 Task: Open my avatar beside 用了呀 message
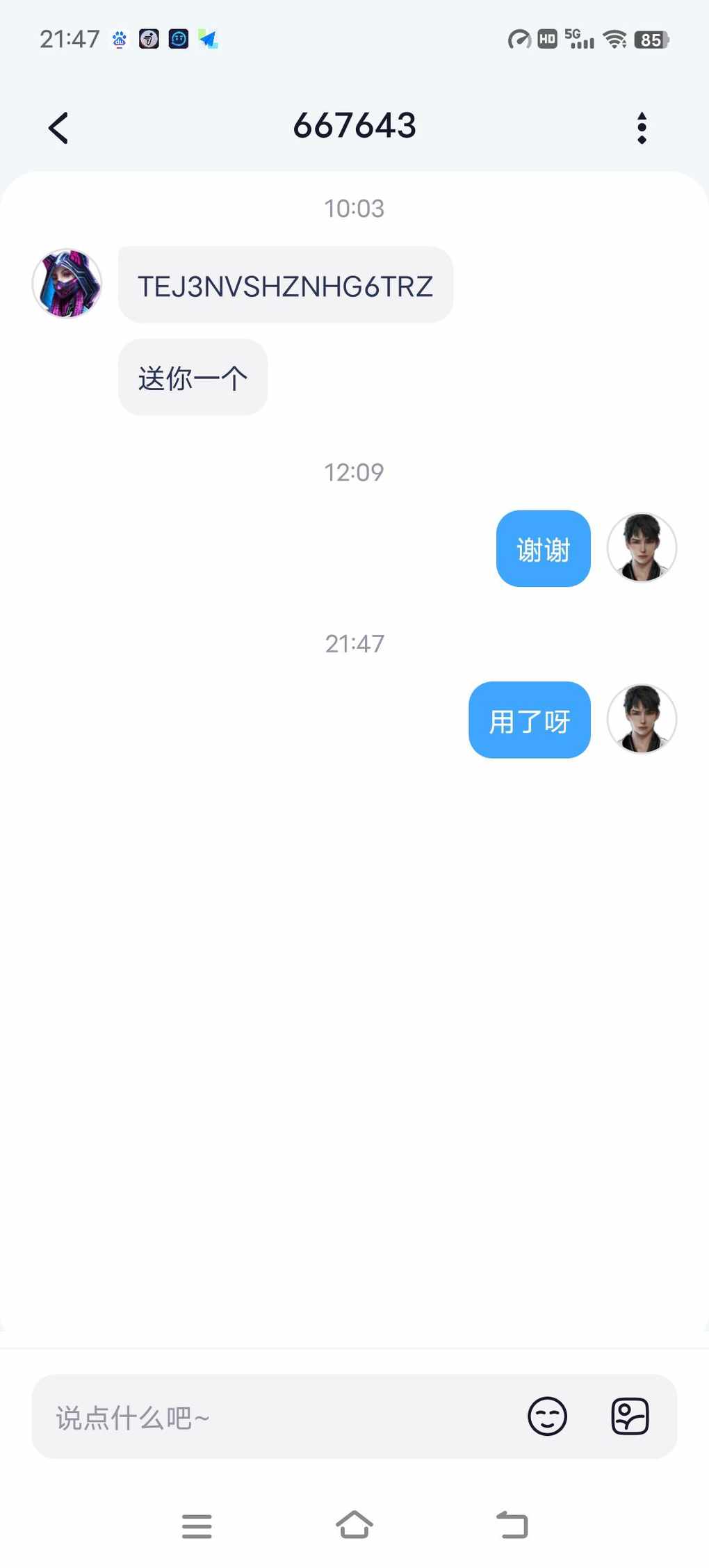pos(642,719)
